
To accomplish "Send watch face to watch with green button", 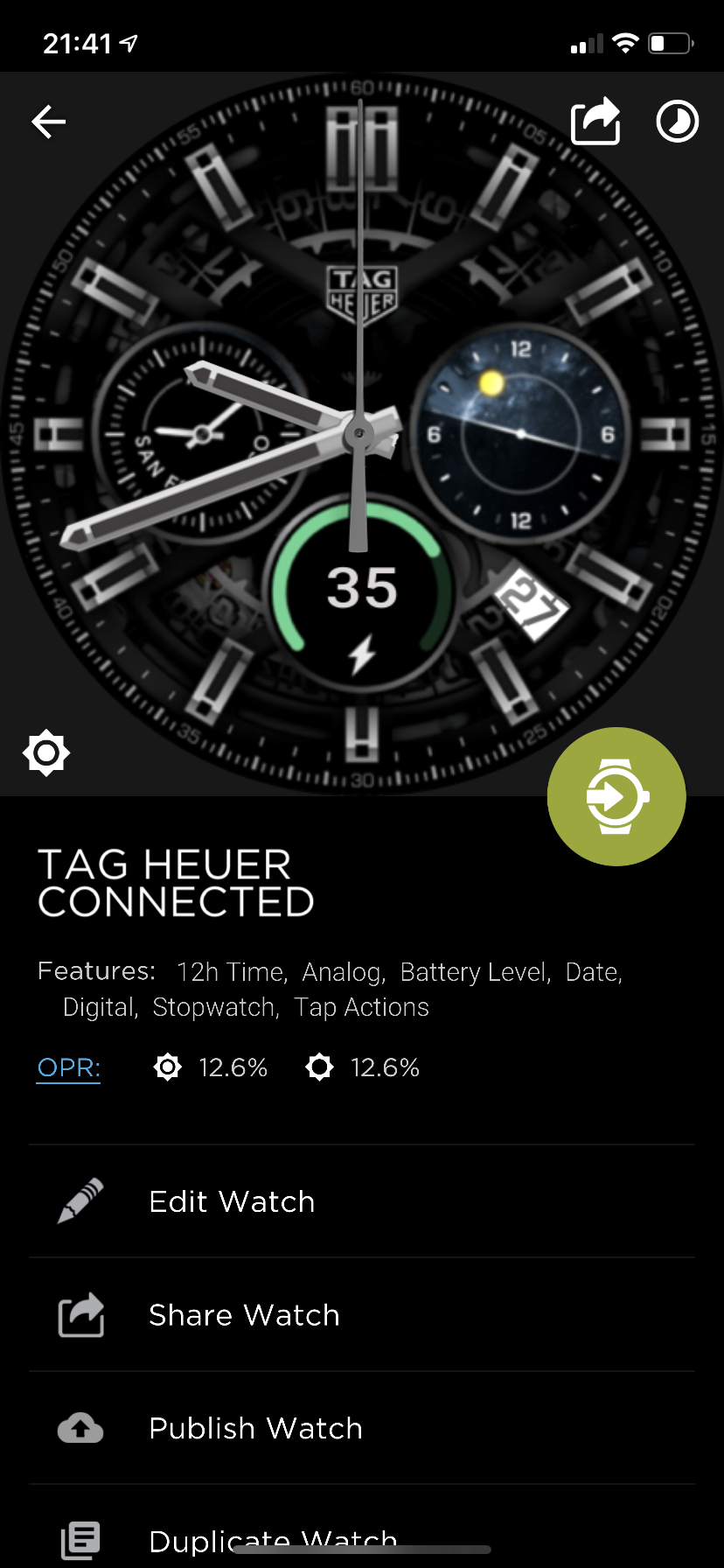I will [x=616, y=796].
